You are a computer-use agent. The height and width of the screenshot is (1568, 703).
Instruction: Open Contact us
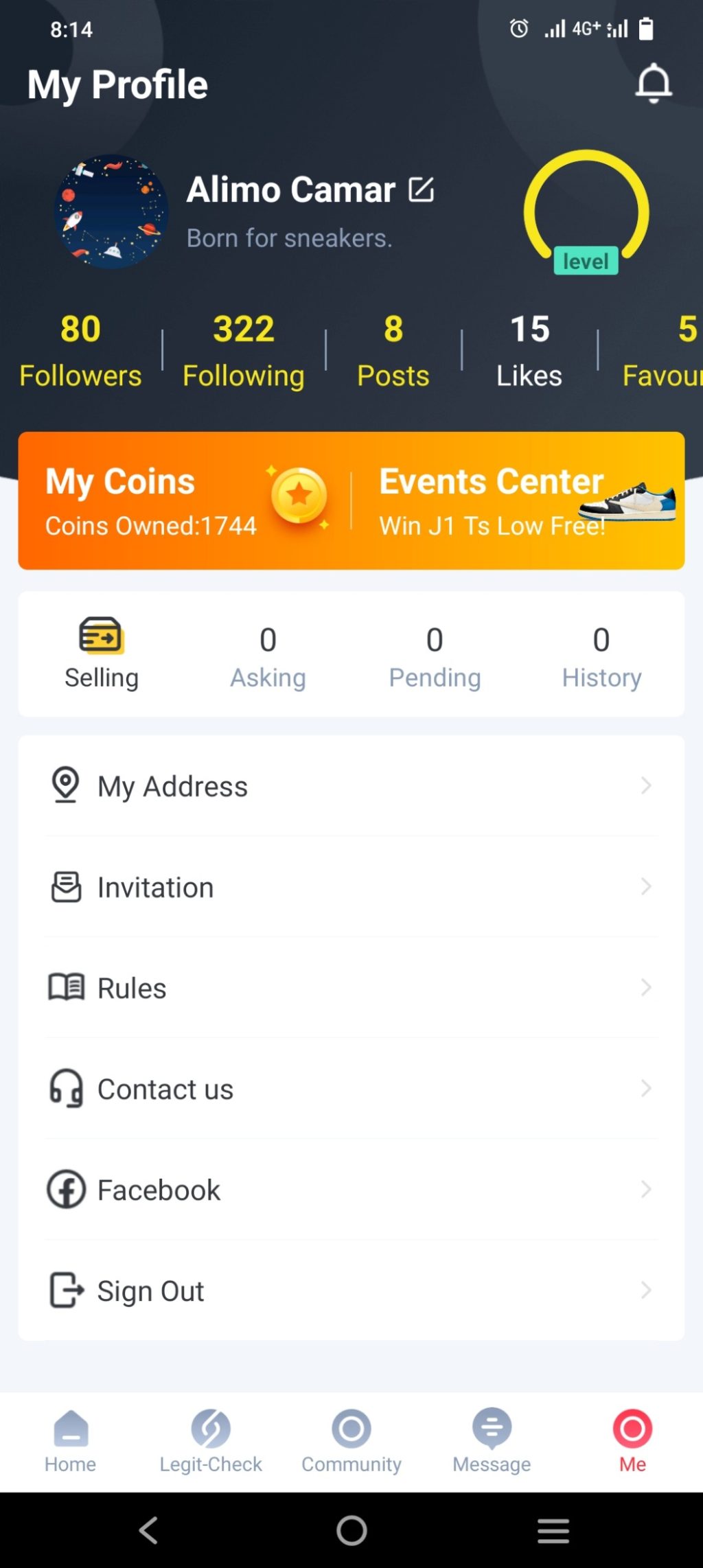351,1089
